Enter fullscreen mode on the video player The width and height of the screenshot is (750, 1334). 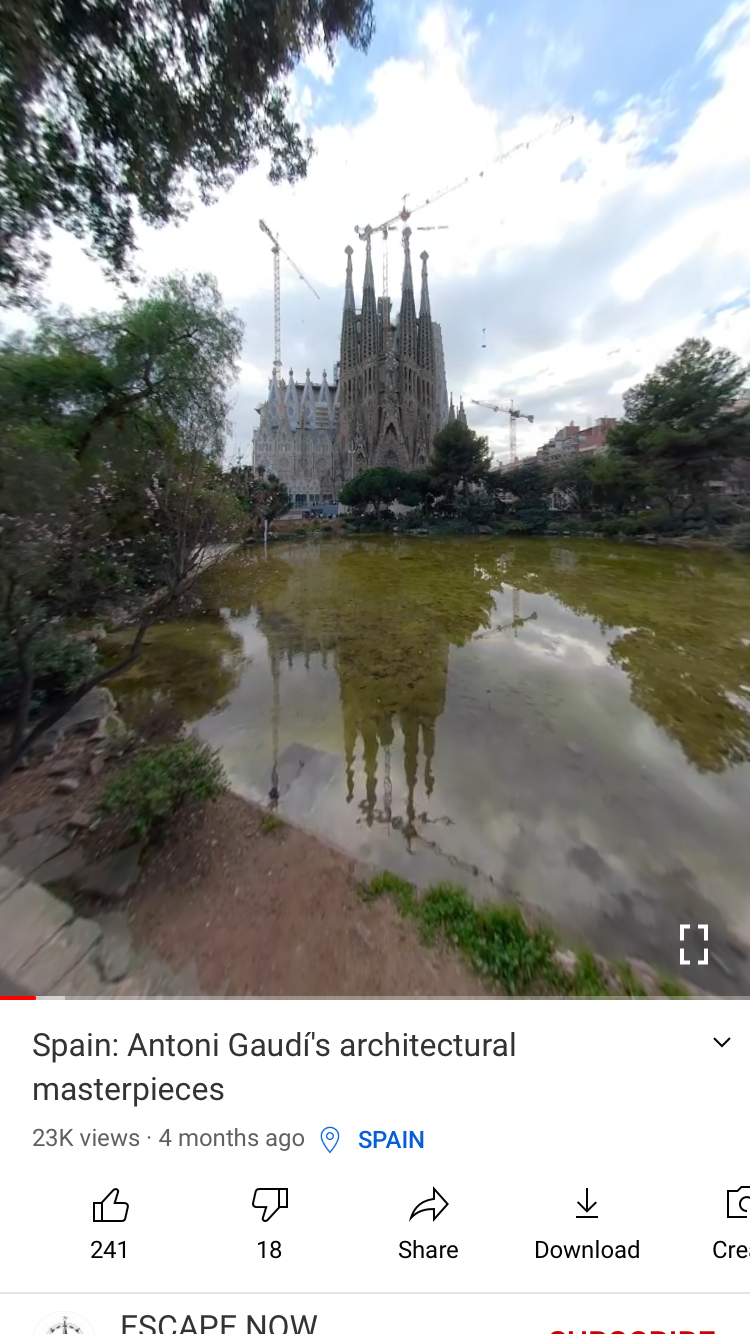pos(693,944)
